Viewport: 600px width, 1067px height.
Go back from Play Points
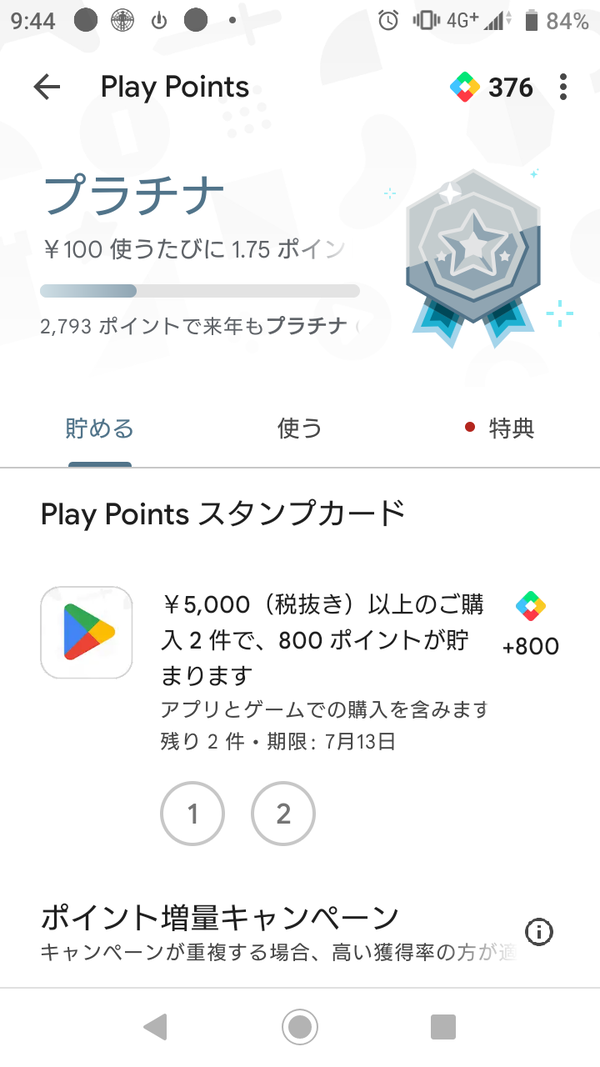click(x=47, y=87)
